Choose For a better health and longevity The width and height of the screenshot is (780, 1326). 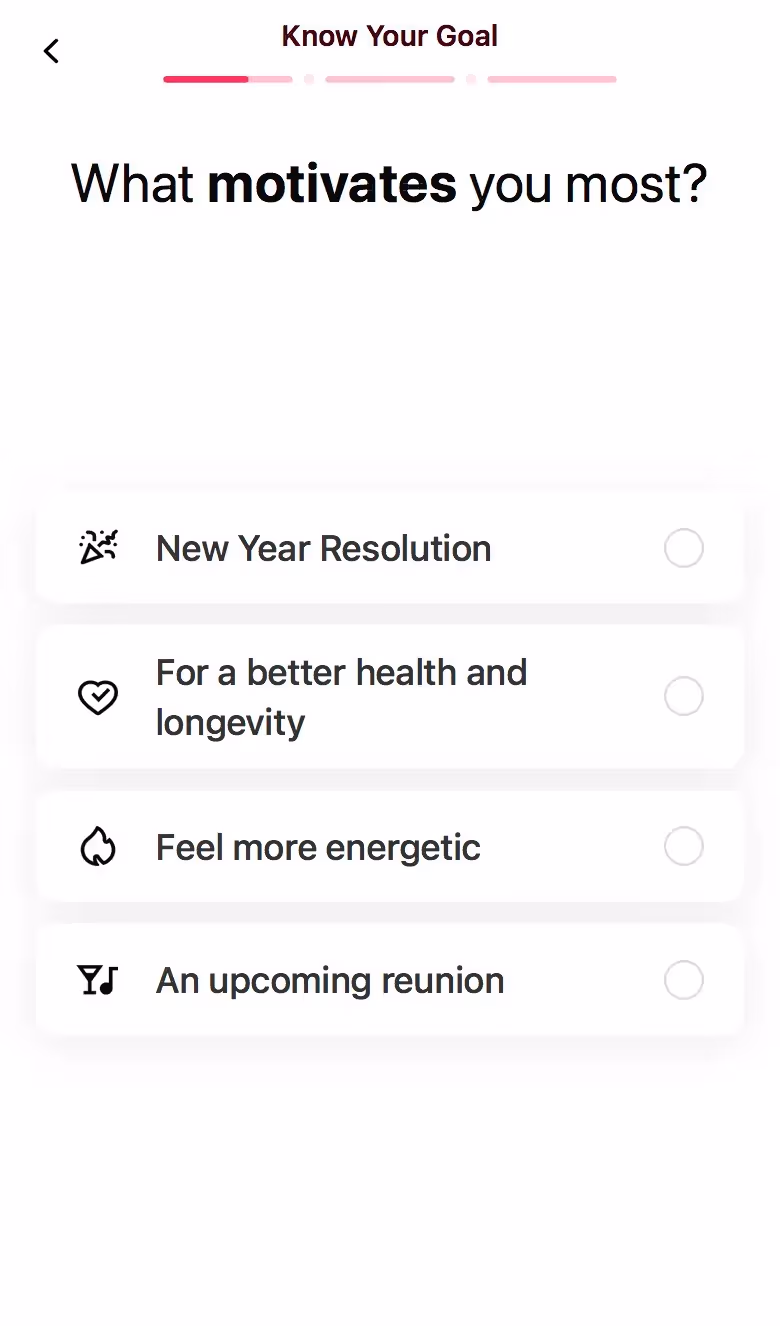(390, 697)
